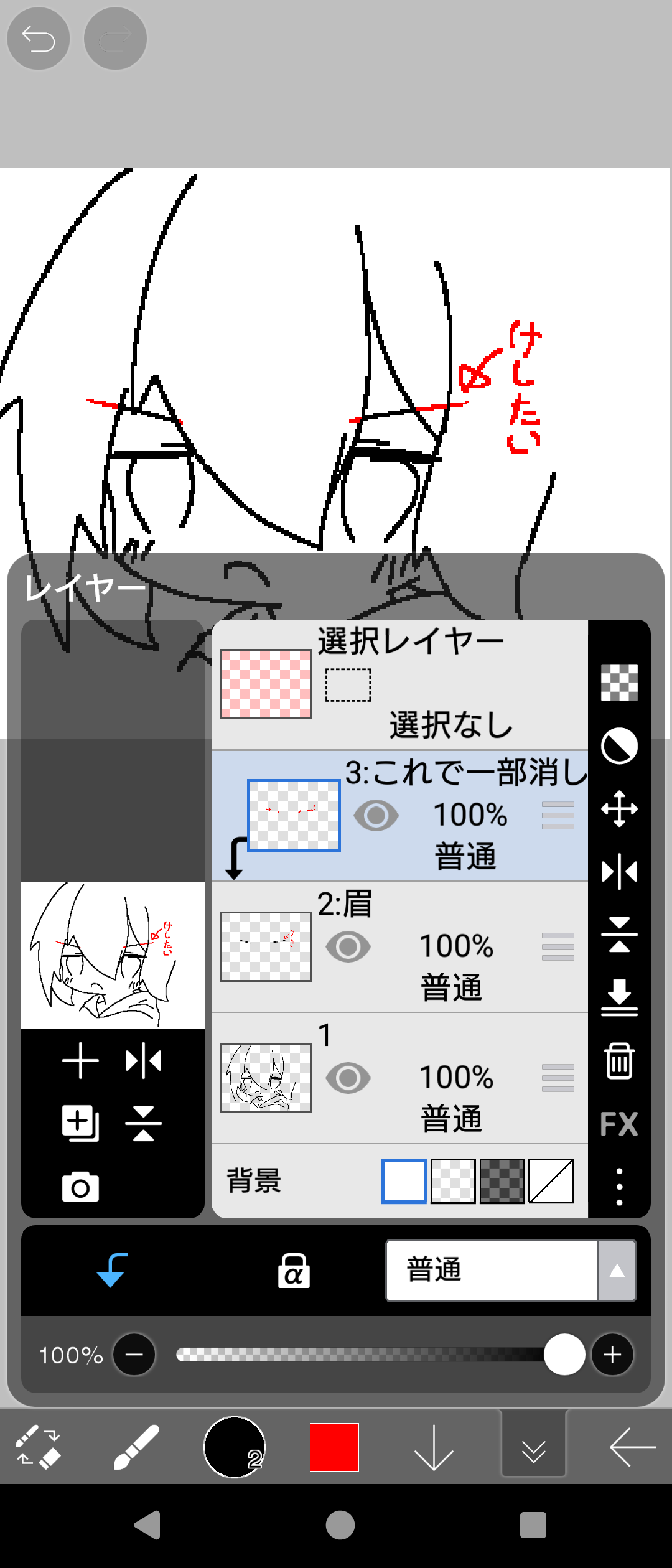This screenshot has width=672, height=1568.
Task: Duplicate the current layer
Action: (80, 1124)
